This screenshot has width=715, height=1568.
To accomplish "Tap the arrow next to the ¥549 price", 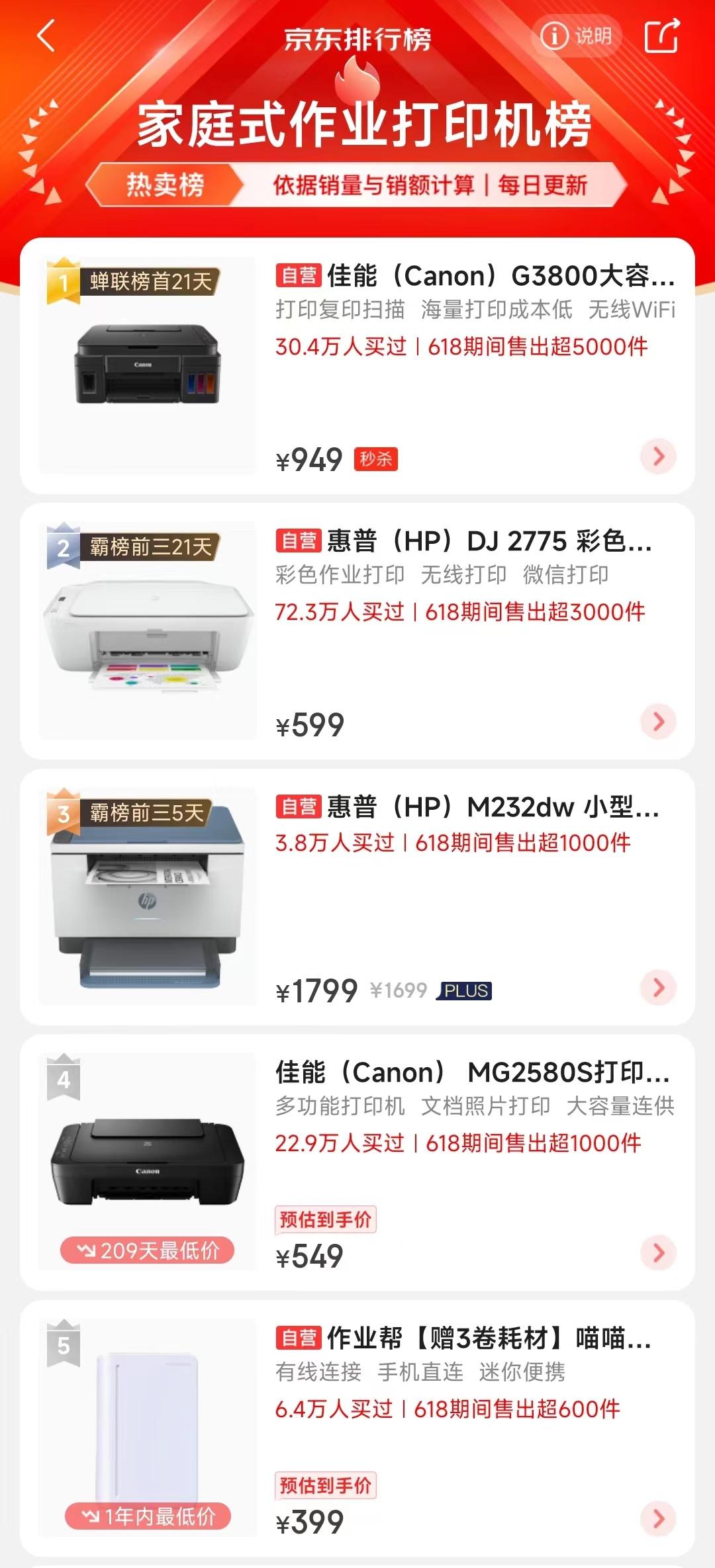I will (658, 1252).
